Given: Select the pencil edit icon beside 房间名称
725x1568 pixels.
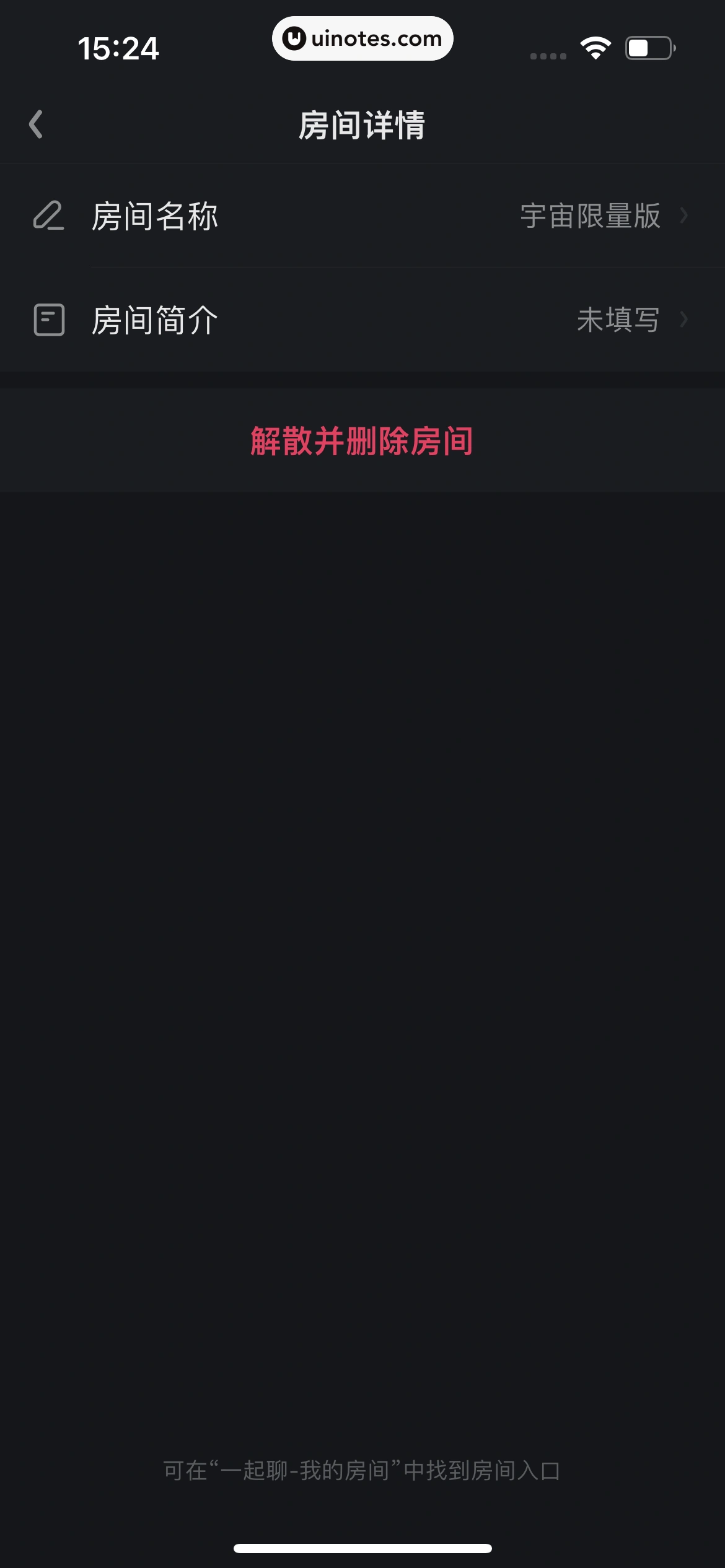Looking at the screenshot, I should pyautogui.click(x=50, y=216).
